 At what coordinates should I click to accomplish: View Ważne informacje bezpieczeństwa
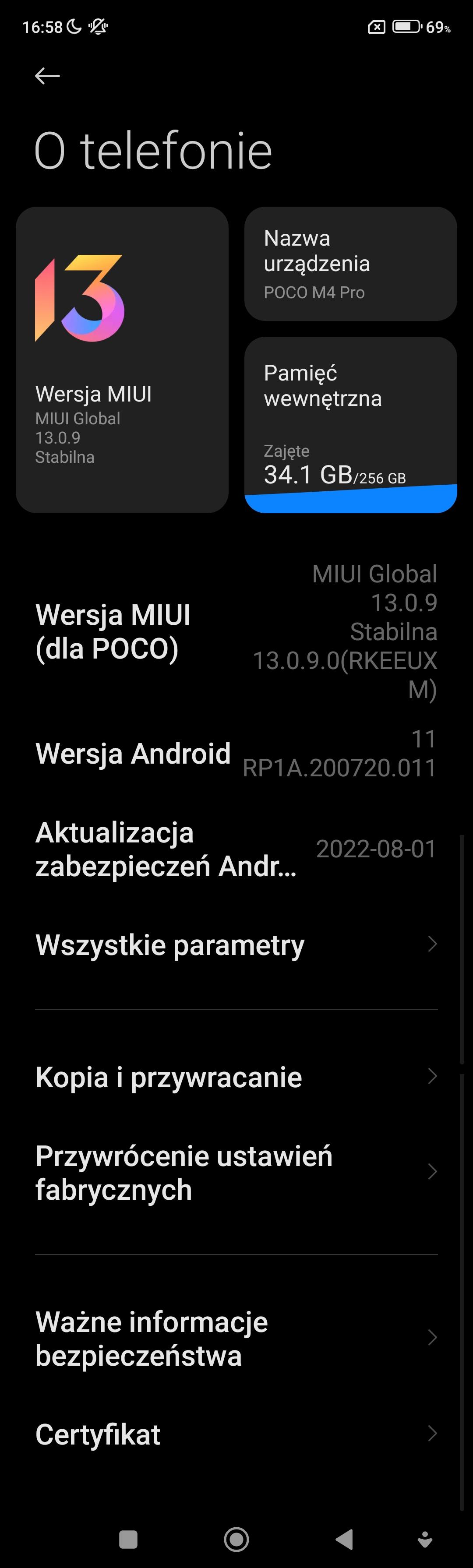coord(236,1338)
